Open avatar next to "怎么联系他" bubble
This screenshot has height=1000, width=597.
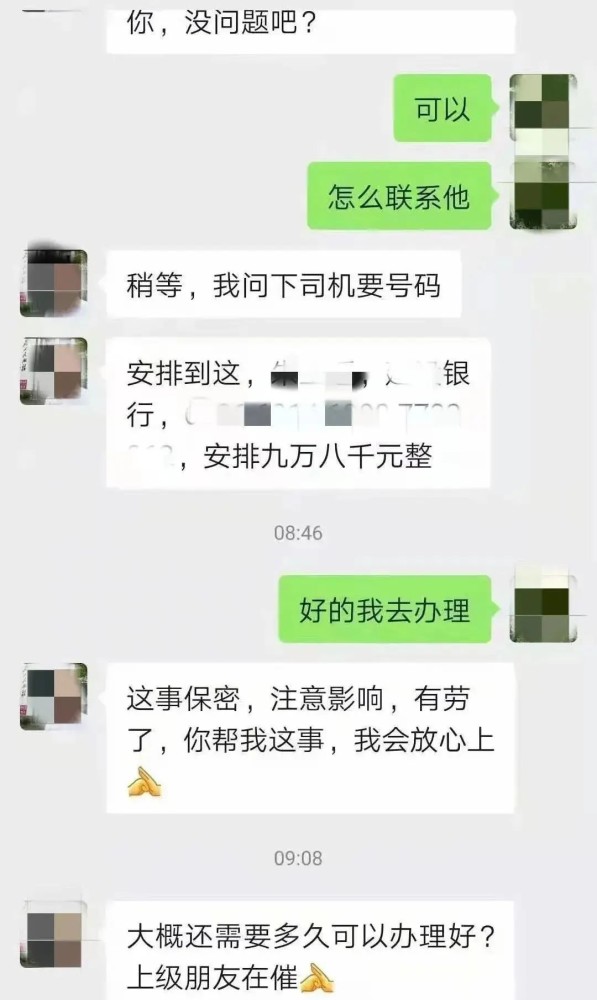543,196
